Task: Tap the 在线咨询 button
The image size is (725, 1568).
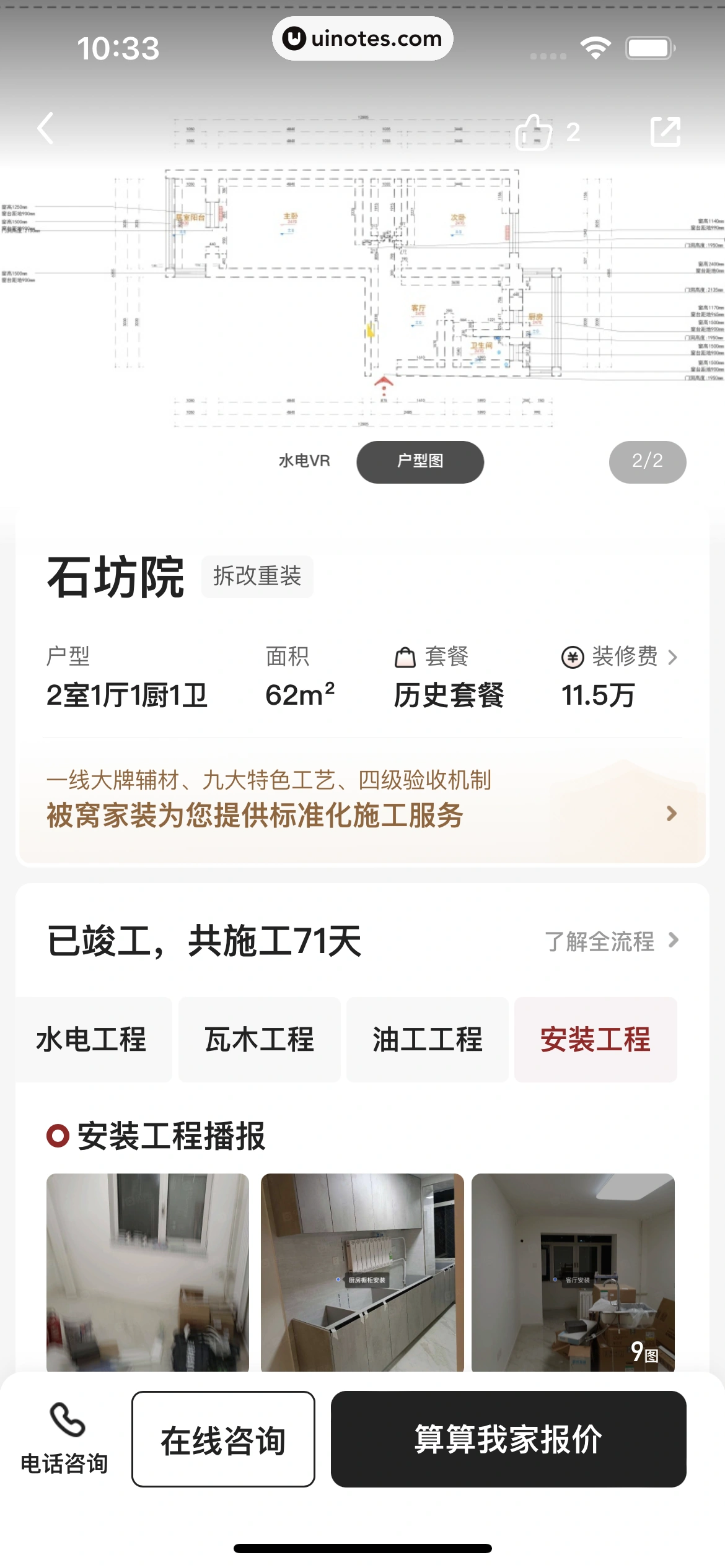Action: coord(222,1442)
